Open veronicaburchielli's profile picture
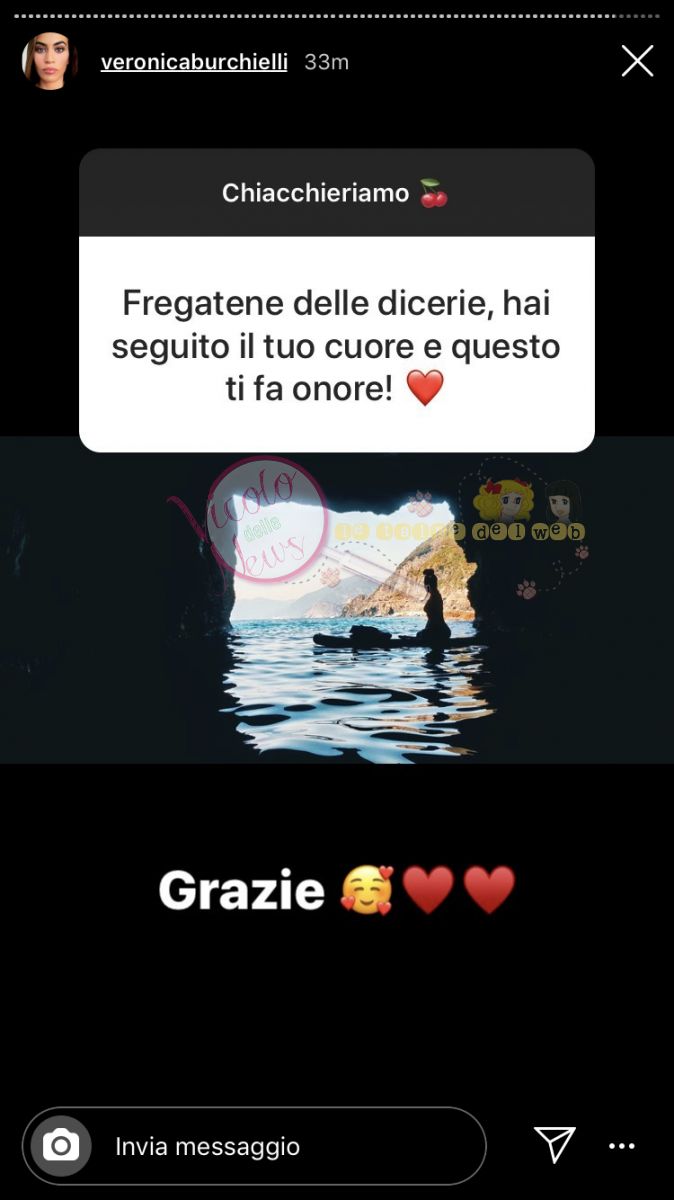Screen dimensions: 674x1200 49,62
